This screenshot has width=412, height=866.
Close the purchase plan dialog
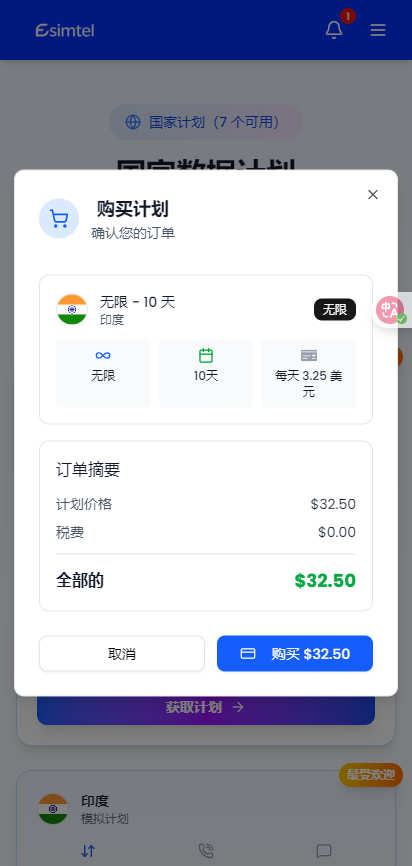click(x=373, y=194)
